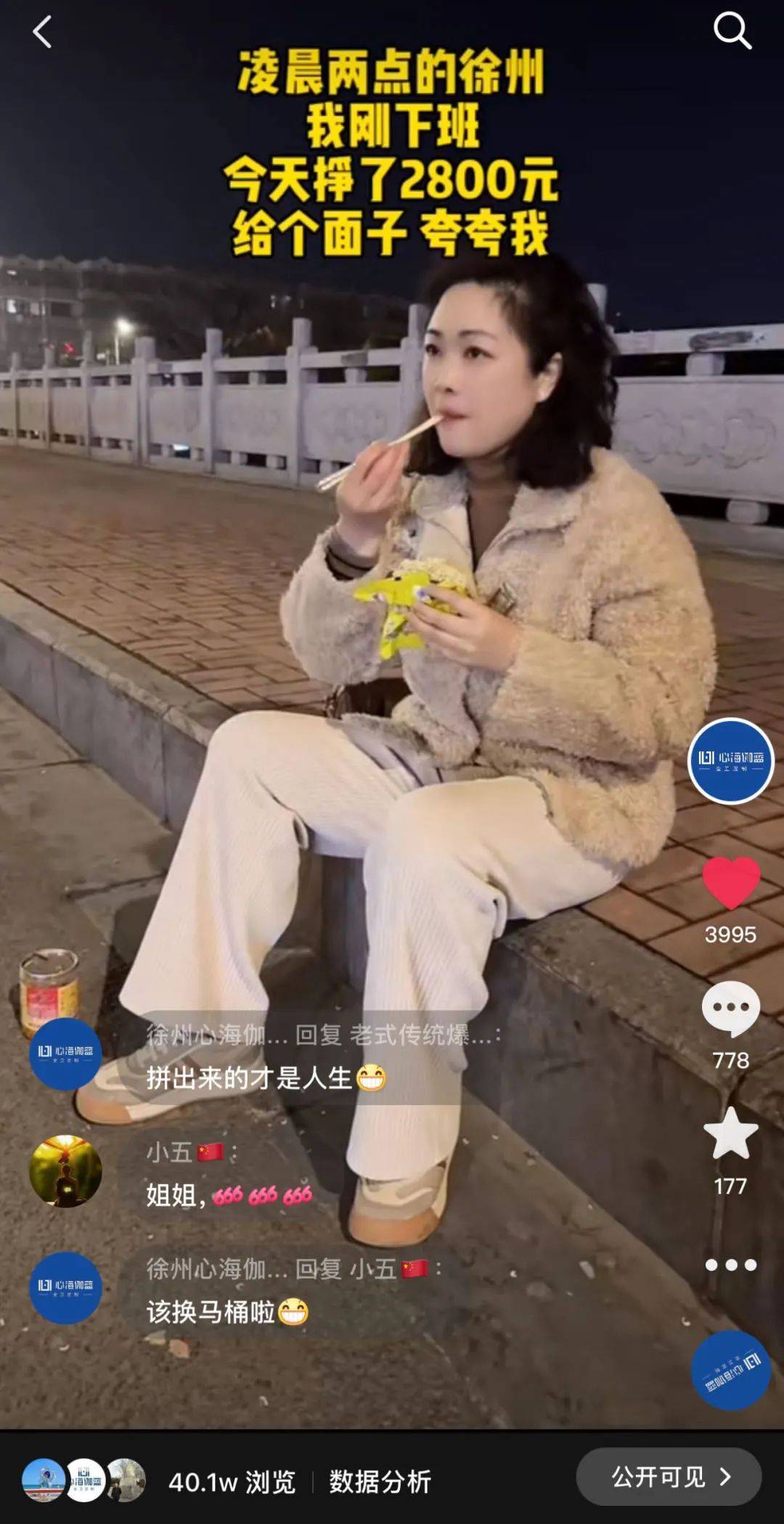This screenshot has width=784, height=1524.
Task: Open the spinning music disc
Action: pyautogui.click(x=730, y=1369)
